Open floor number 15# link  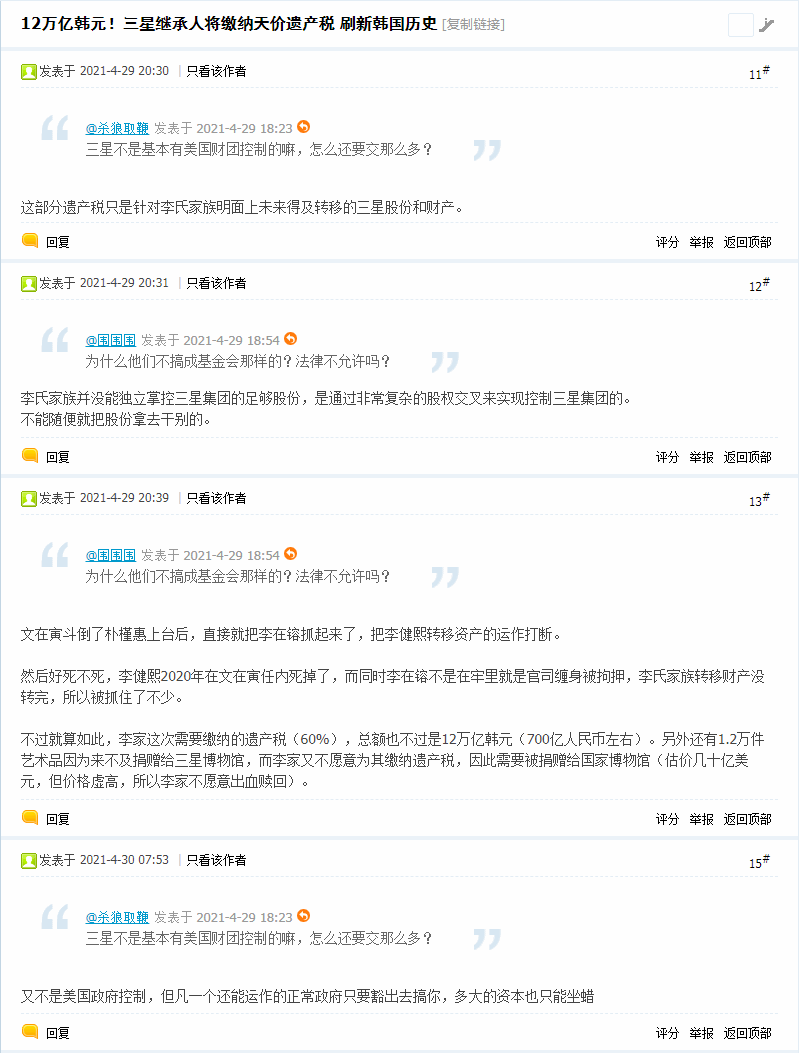[x=759, y=862]
